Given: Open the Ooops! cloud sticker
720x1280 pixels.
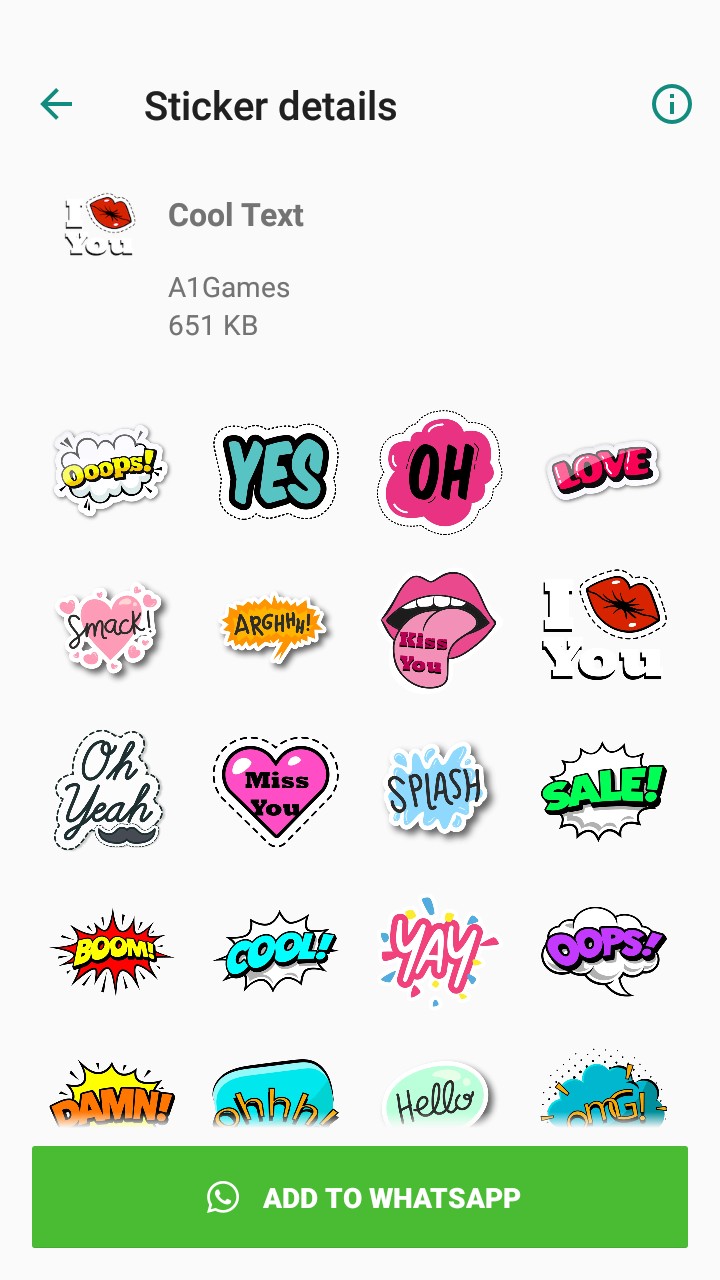Looking at the screenshot, I should pos(110,471).
